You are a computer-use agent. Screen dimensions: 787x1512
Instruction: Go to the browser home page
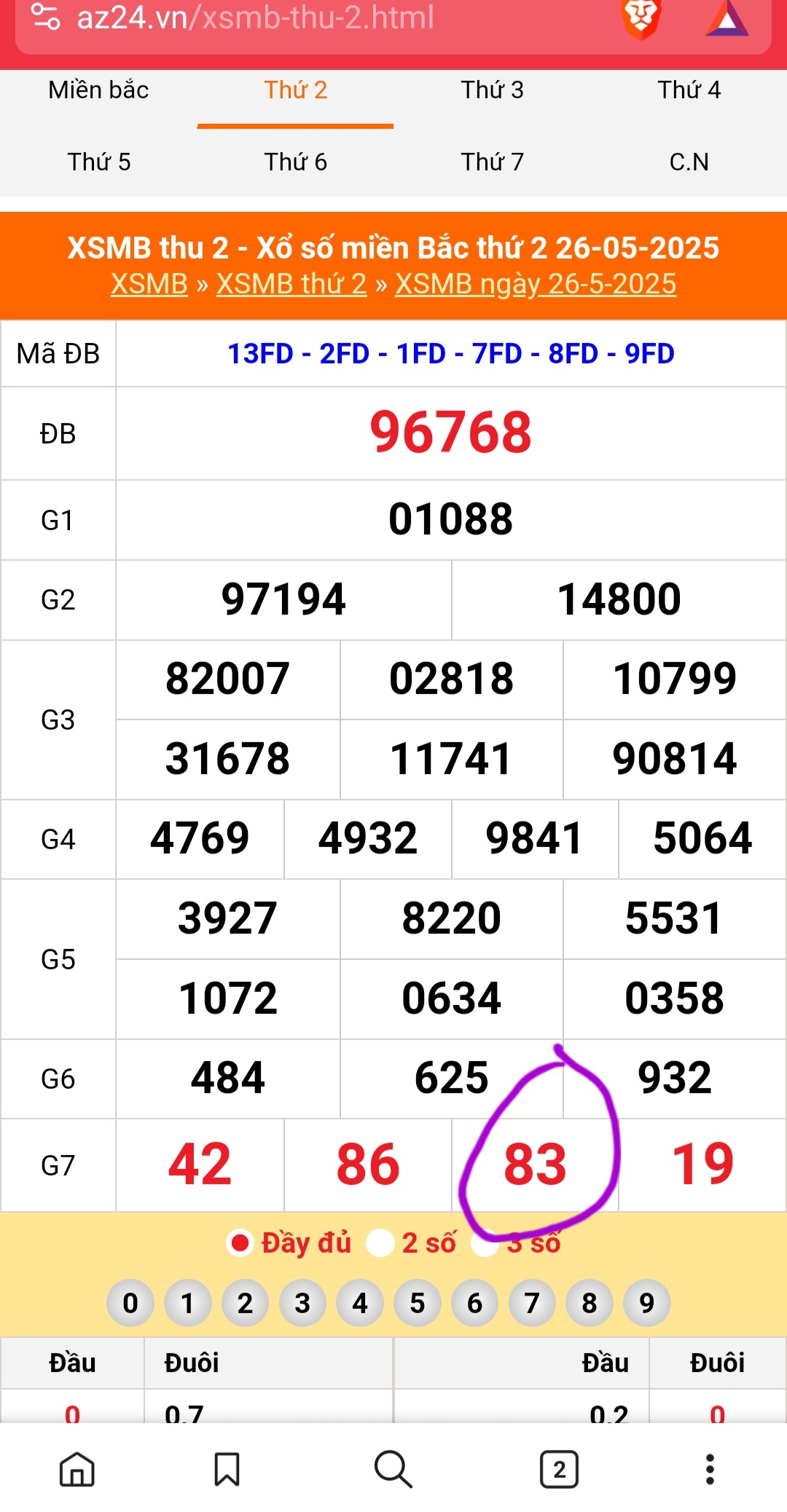click(77, 1469)
